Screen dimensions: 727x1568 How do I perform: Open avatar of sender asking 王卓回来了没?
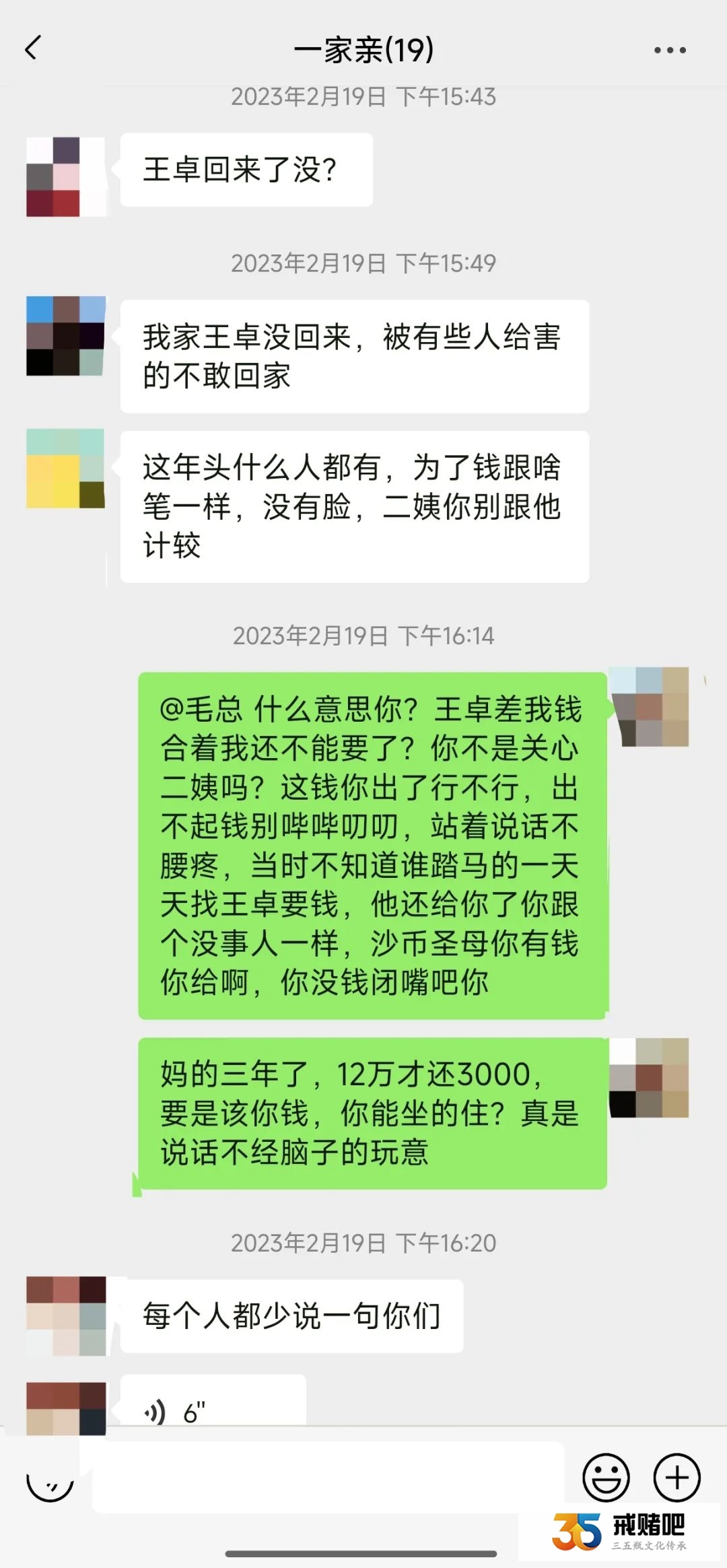[x=66, y=176]
